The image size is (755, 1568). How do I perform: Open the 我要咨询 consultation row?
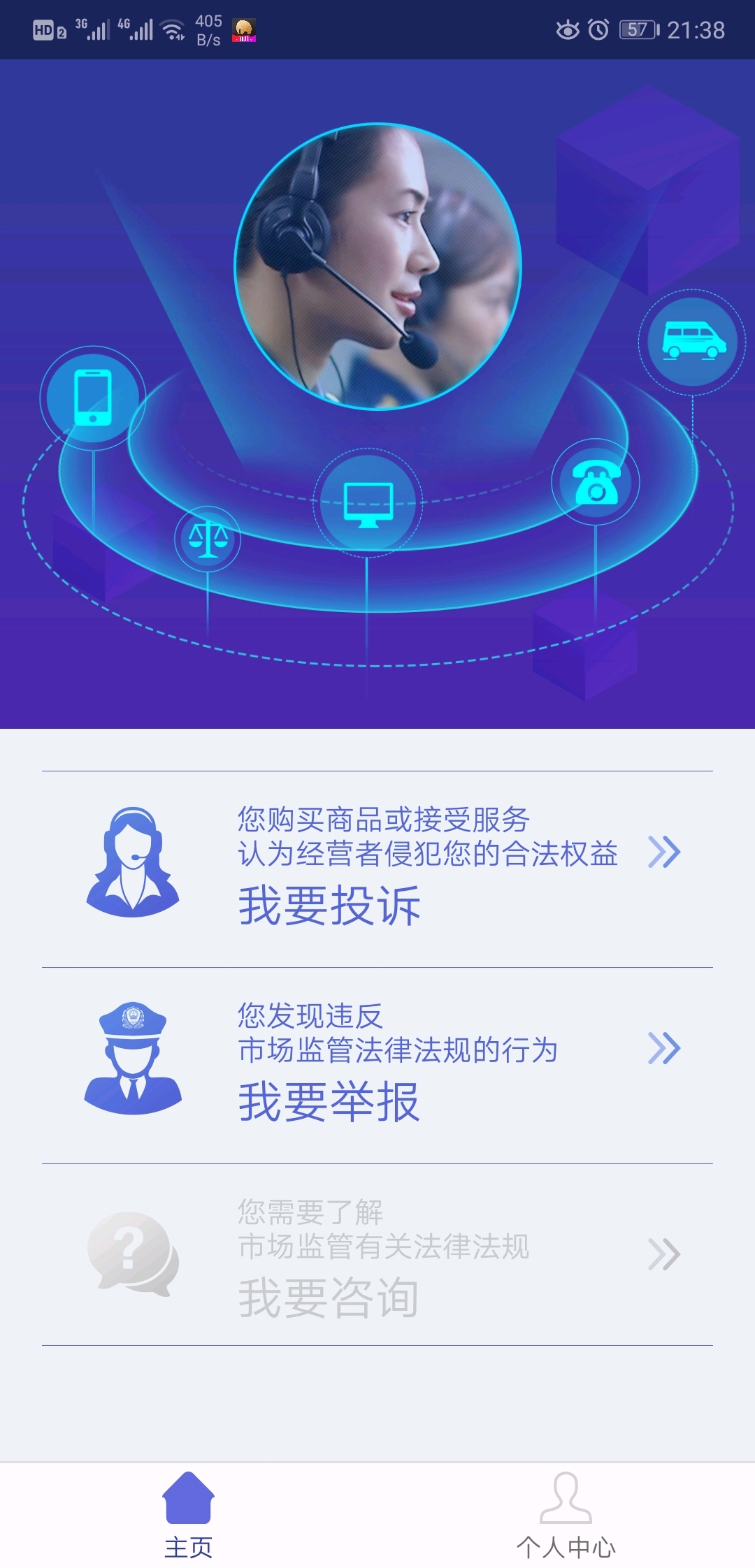(x=377, y=1255)
